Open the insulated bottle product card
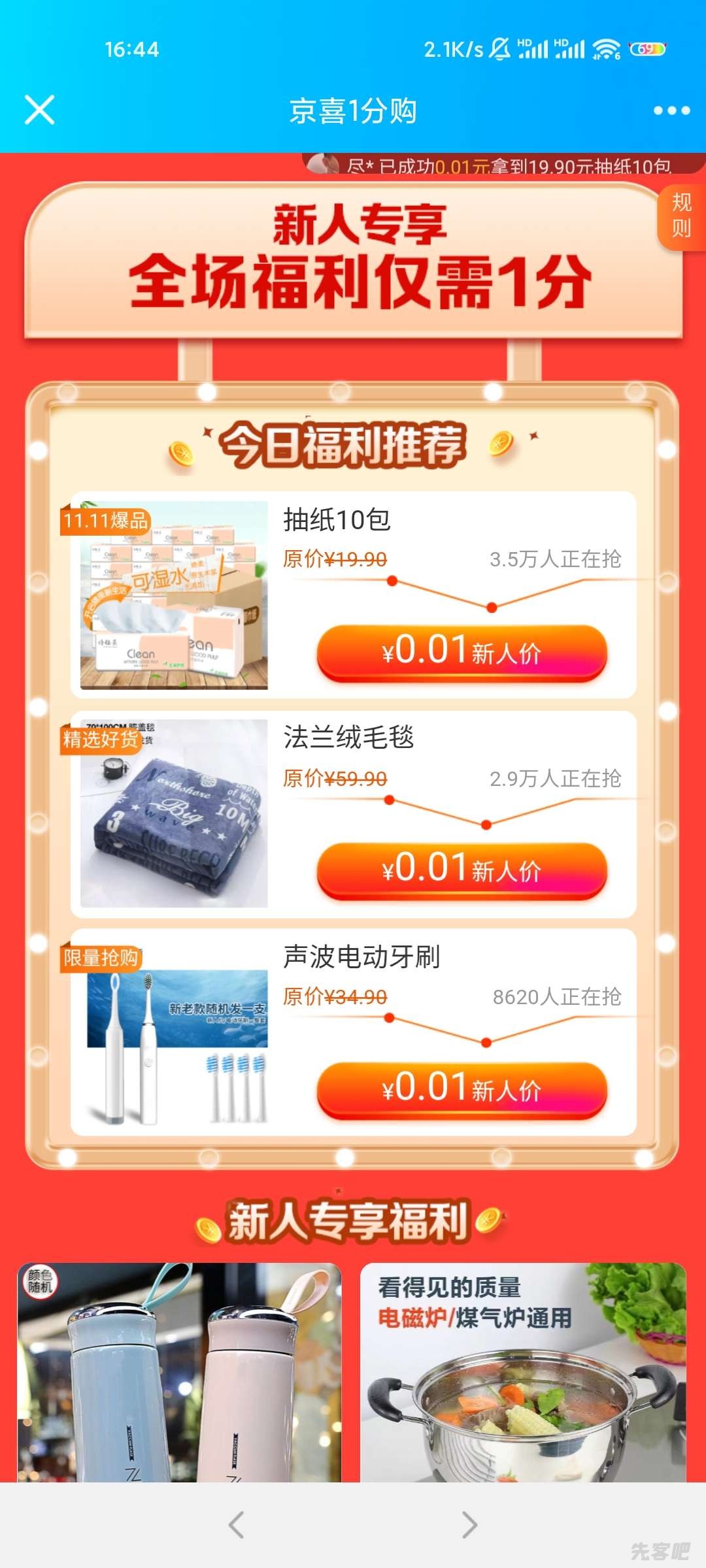The width and height of the screenshot is (706, 1568). click(x=179, y=1372)
